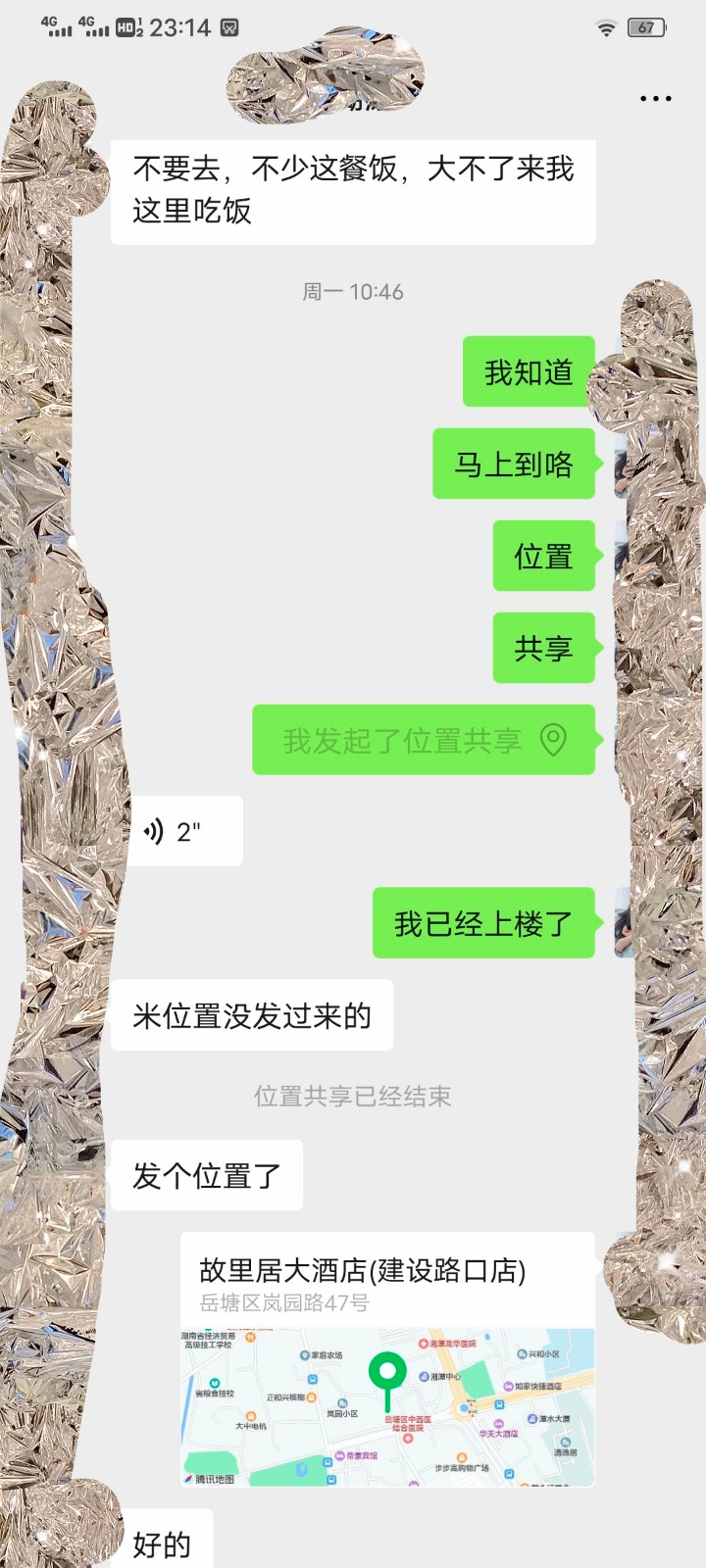Open the 我发起了位置共享 location share message
This screenshot has height=1568, width=706.
pos(423,740)
